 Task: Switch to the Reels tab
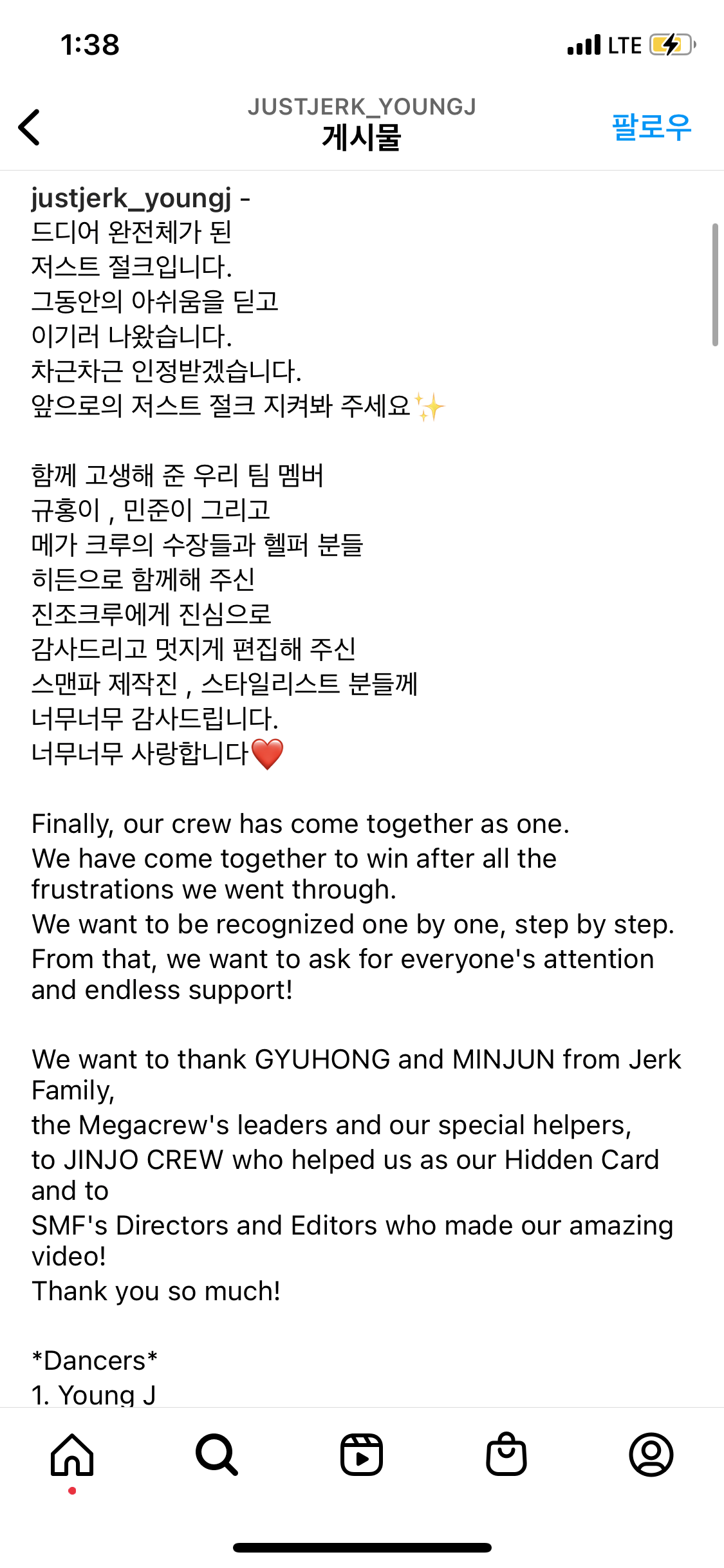click(362, 1455)
